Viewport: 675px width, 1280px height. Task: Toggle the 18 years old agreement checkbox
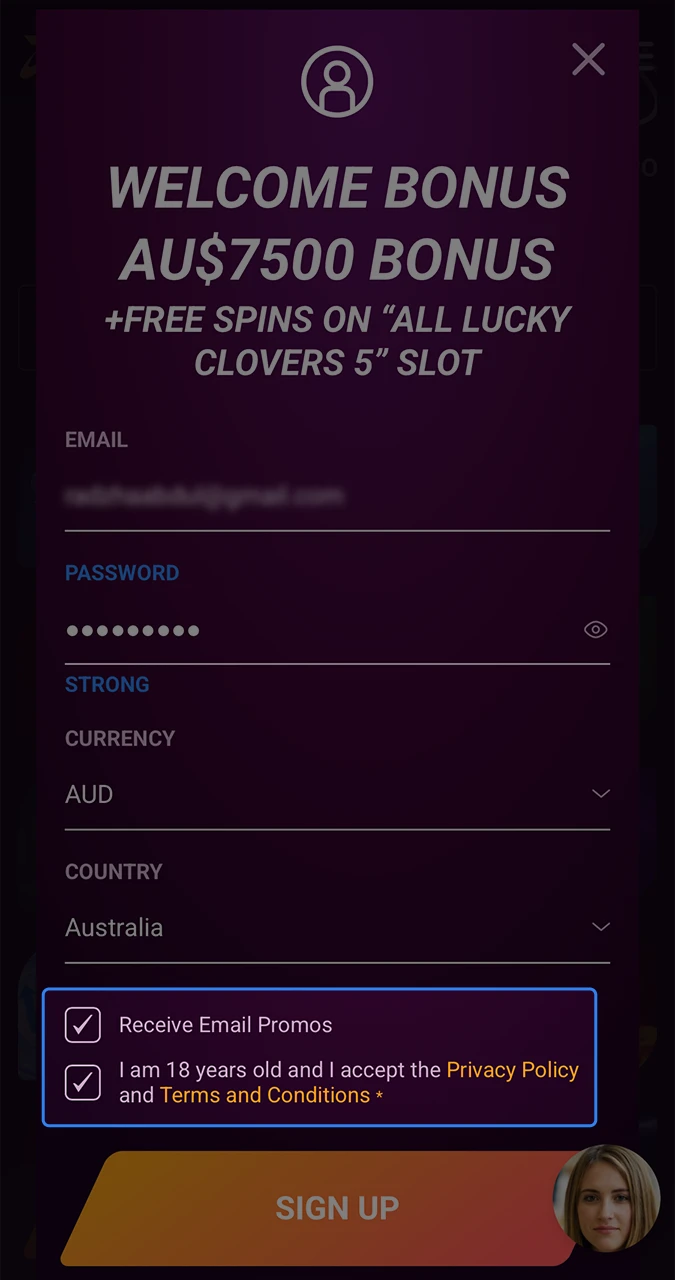point(83,1083)
